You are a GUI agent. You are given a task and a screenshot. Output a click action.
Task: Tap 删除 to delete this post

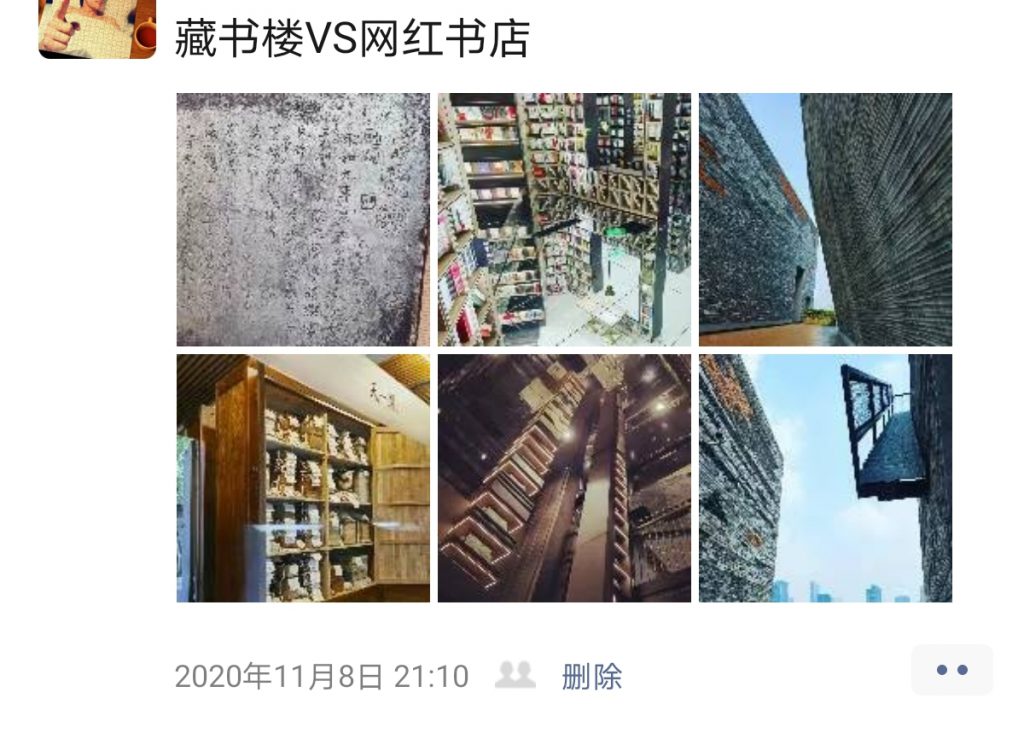[592, 677]
